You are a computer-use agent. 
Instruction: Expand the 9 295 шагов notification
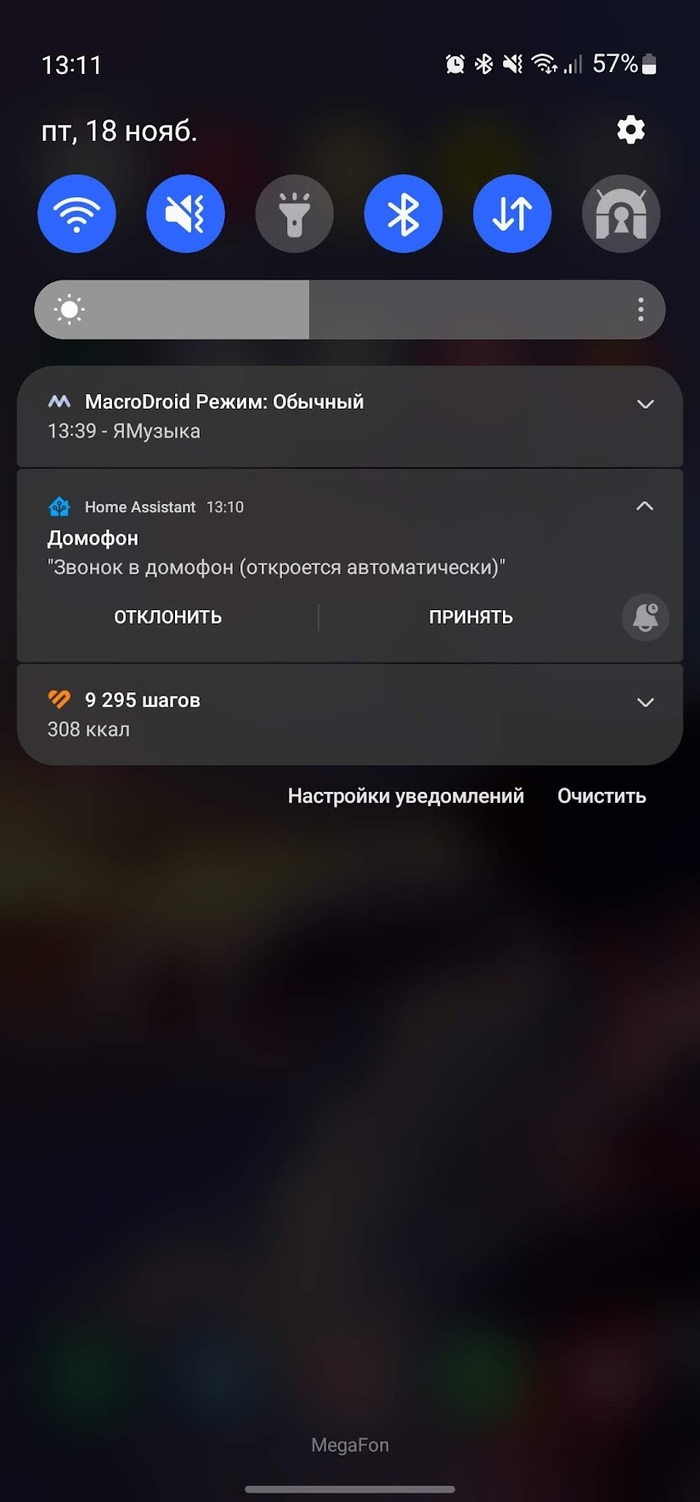click(x=645, y=702)
